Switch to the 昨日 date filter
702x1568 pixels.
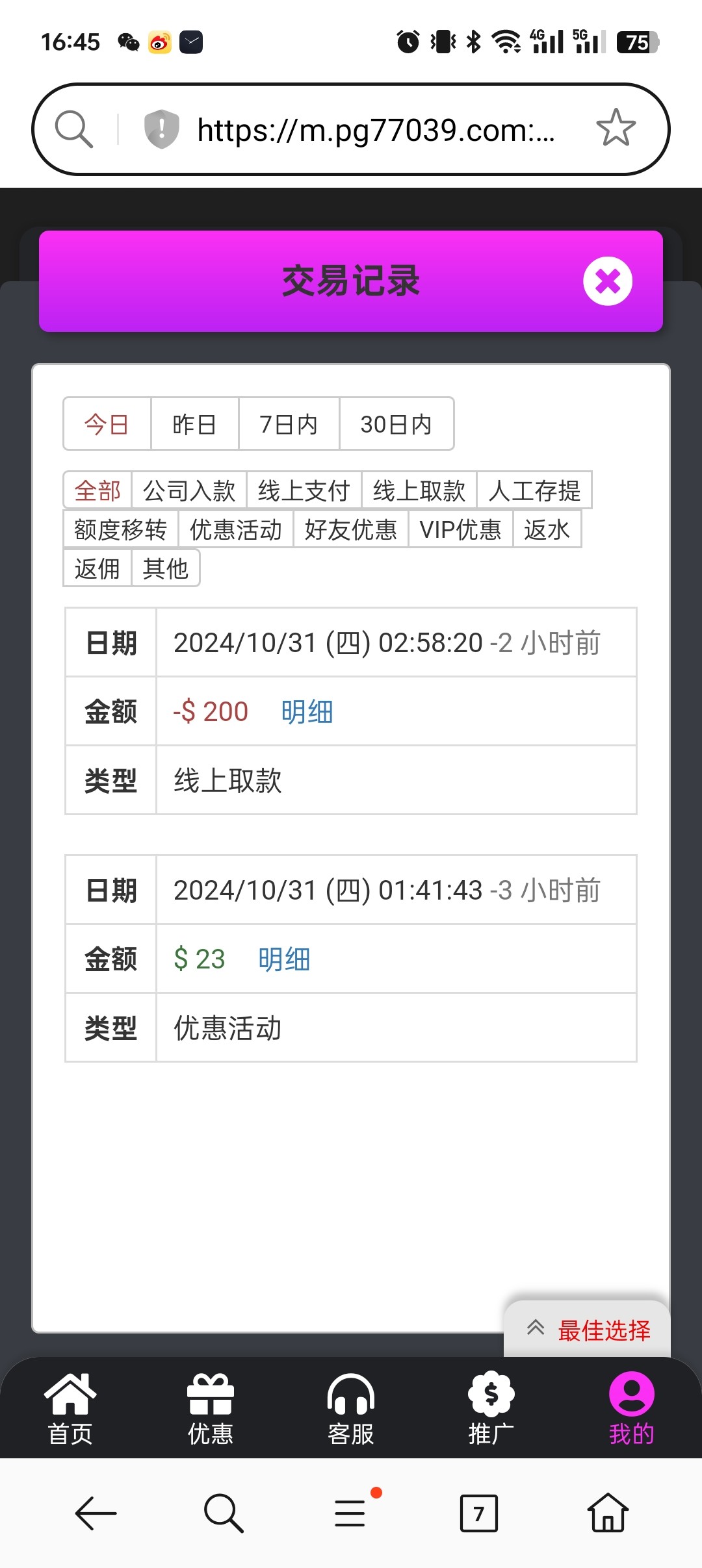(194, 424)
